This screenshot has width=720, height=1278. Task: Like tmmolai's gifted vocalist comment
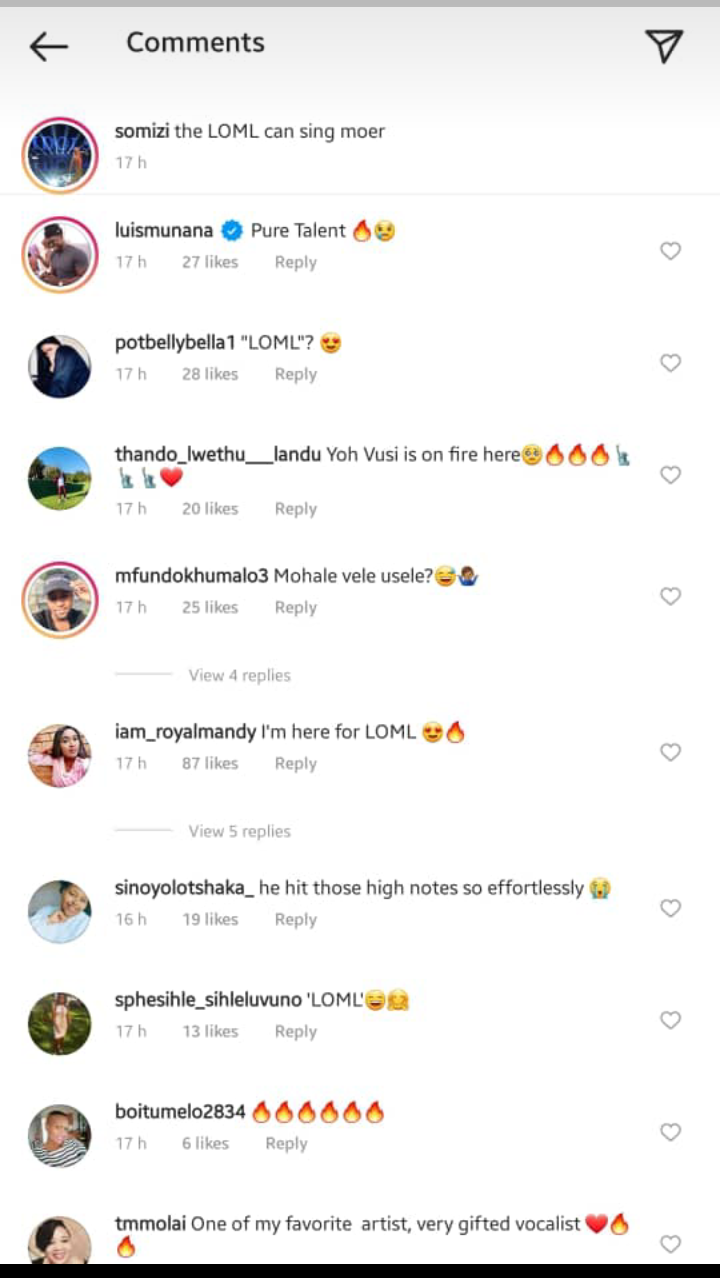pyautogui.click(x=671, y=1244)
